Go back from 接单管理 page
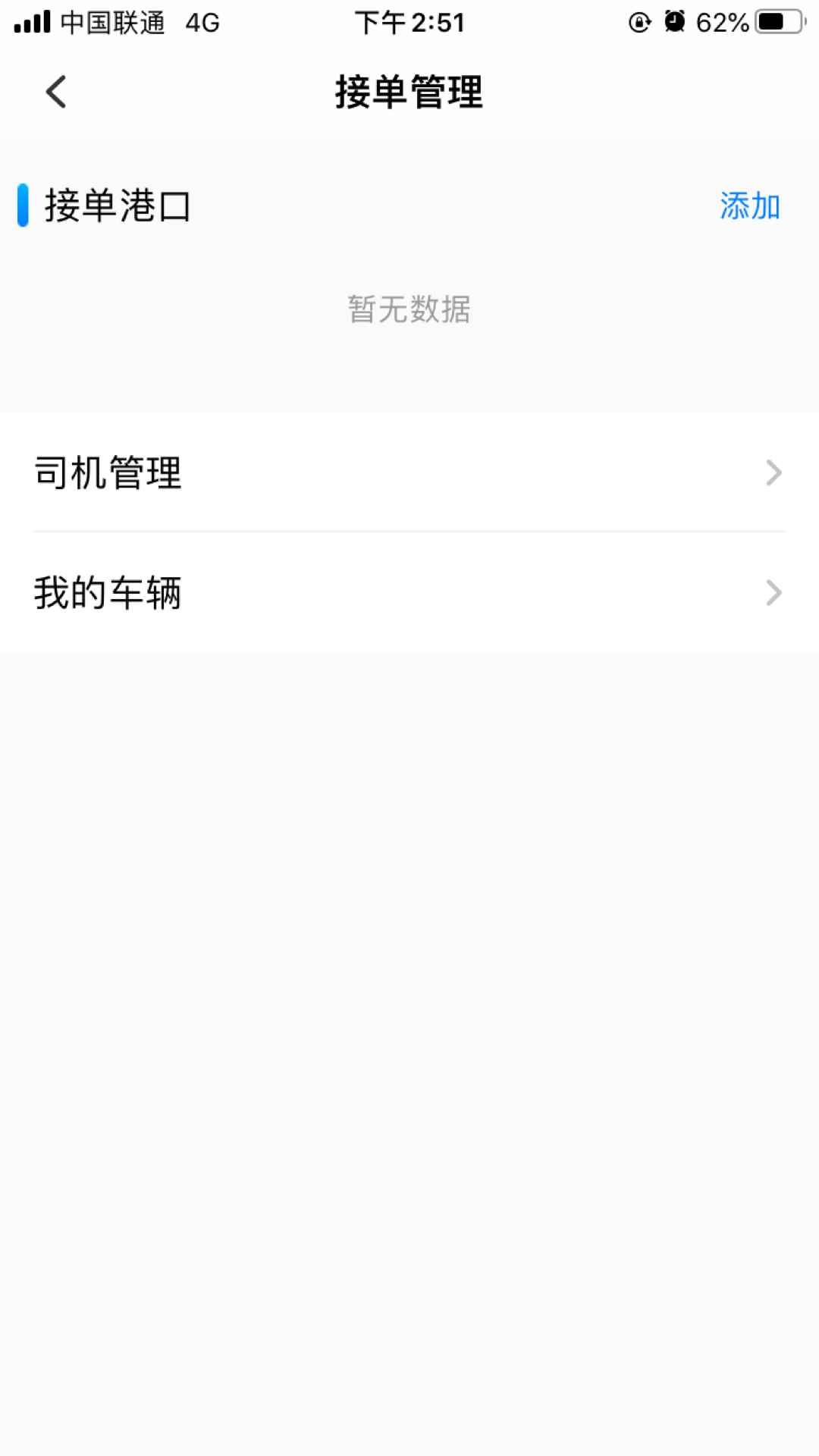819x1456 pixels. pyautogui.click(x=56, y=93)
